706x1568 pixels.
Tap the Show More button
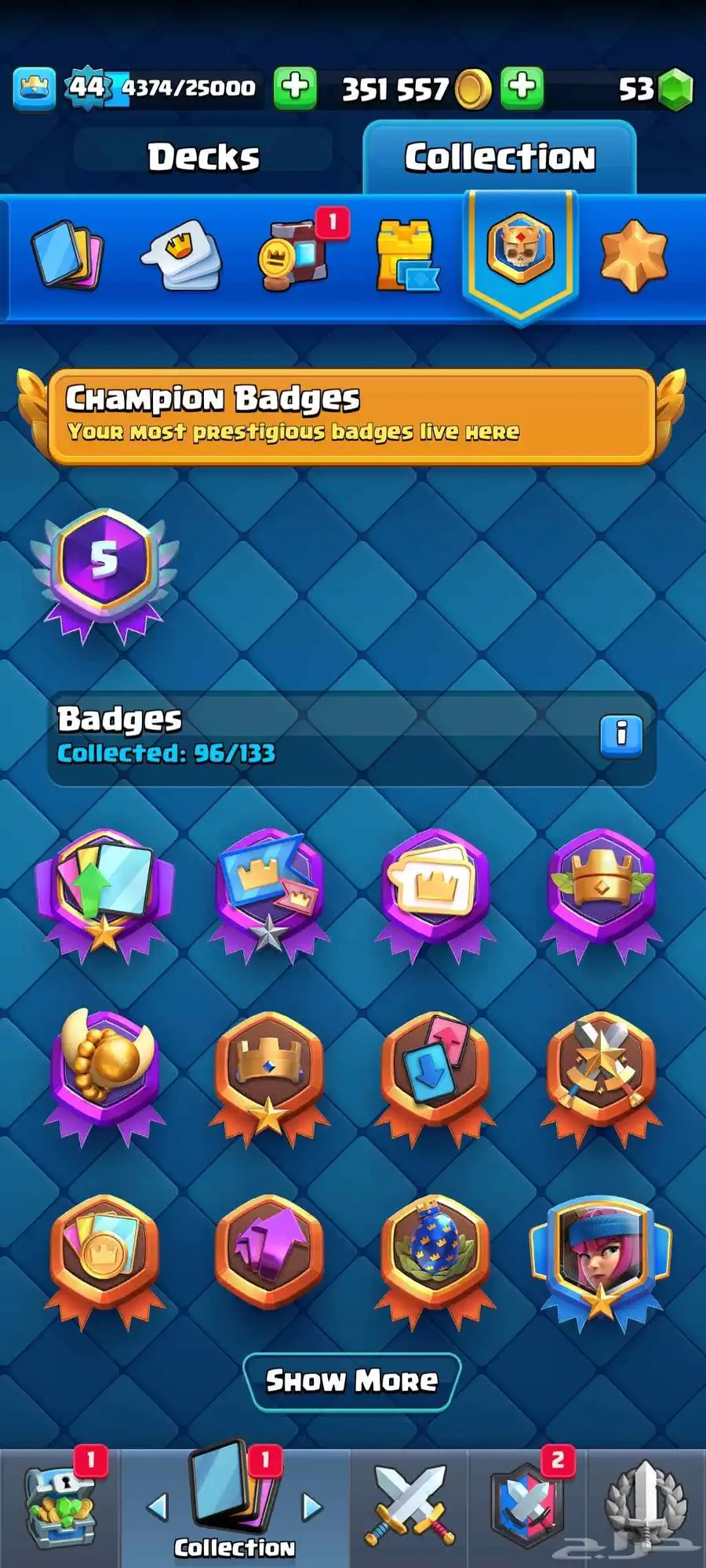[352, 1381]
